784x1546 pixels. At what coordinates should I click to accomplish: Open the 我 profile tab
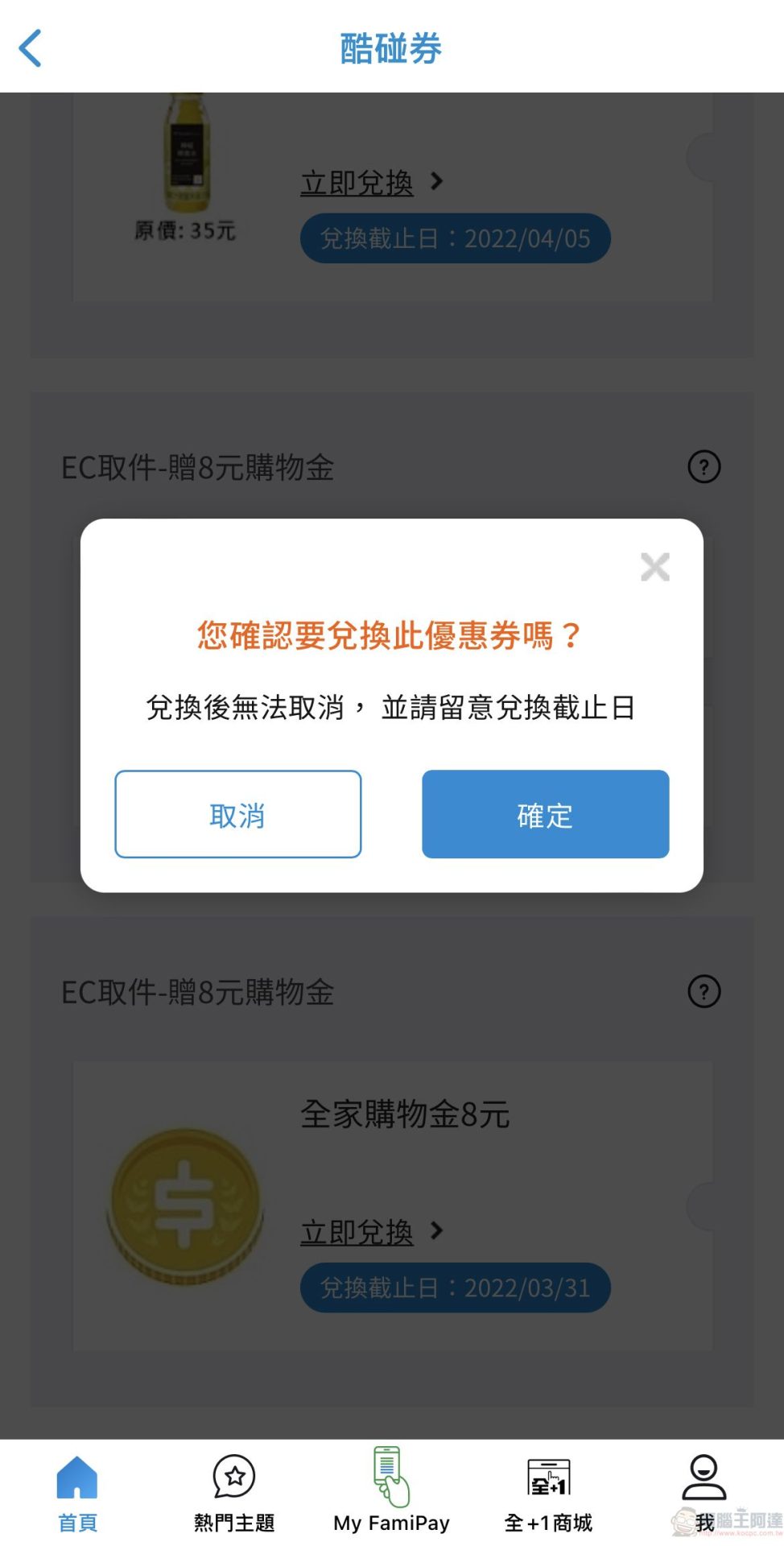click(x=704, y=1492)
